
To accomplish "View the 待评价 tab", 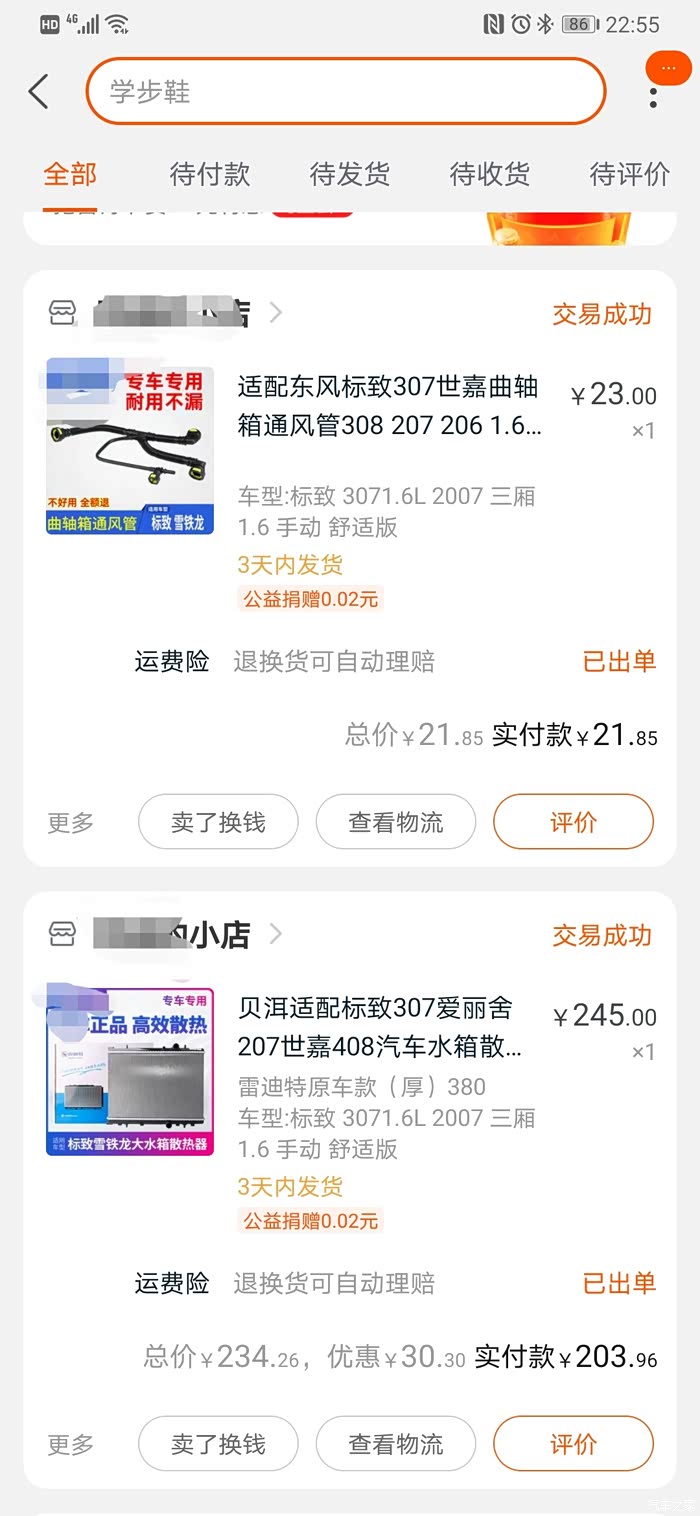I will pos(630,174).
